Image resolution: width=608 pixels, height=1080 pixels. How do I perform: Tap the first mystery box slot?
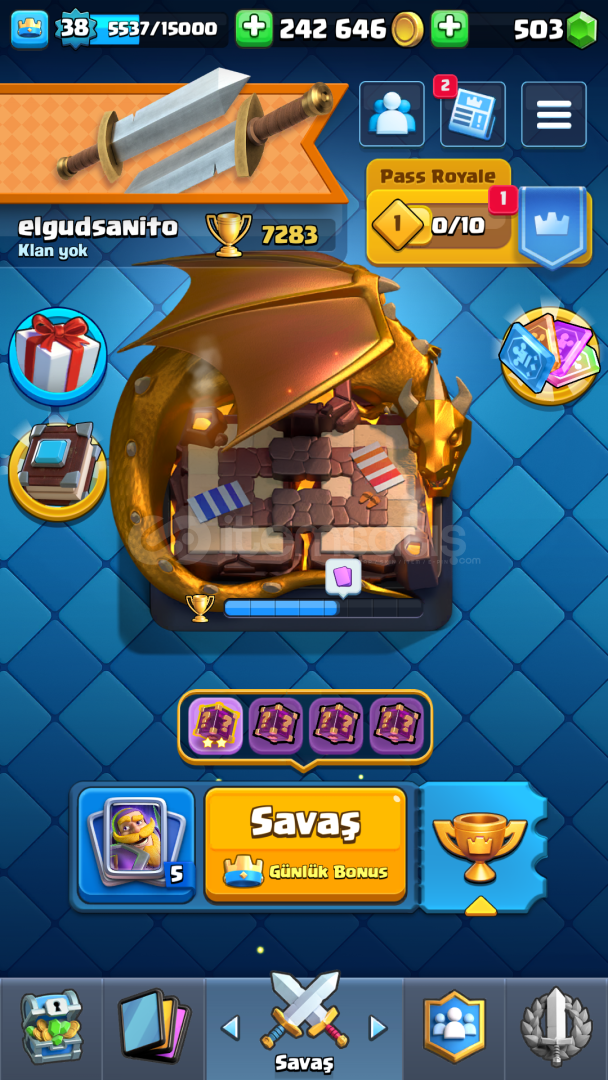pyautogui.click(x=216, y=726)
